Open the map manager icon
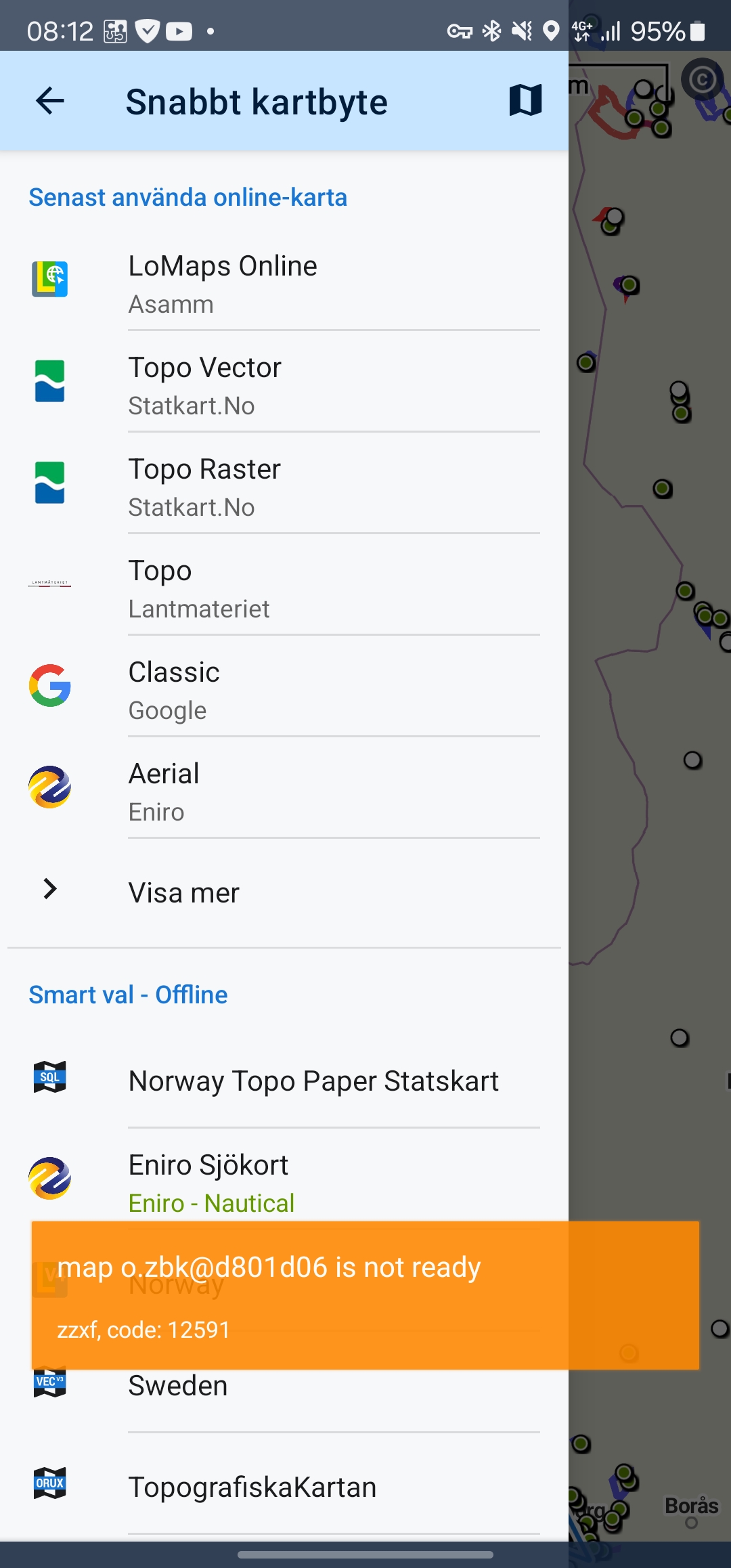Image resolution: width=731 pixels, height=1568 pixels. coord(525,100)
